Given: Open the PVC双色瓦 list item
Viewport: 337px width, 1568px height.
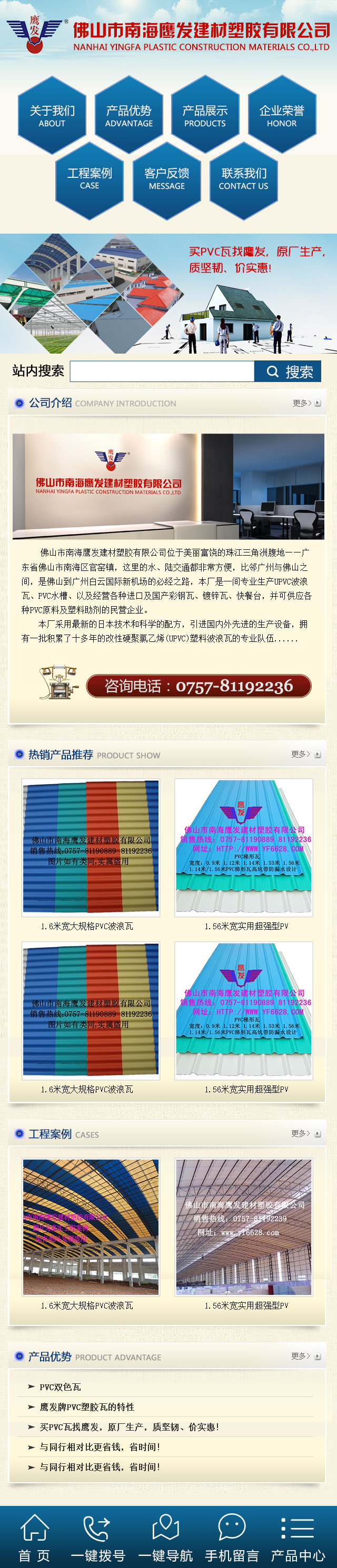Looking at the screenshot, I should tap(61, 1387).
